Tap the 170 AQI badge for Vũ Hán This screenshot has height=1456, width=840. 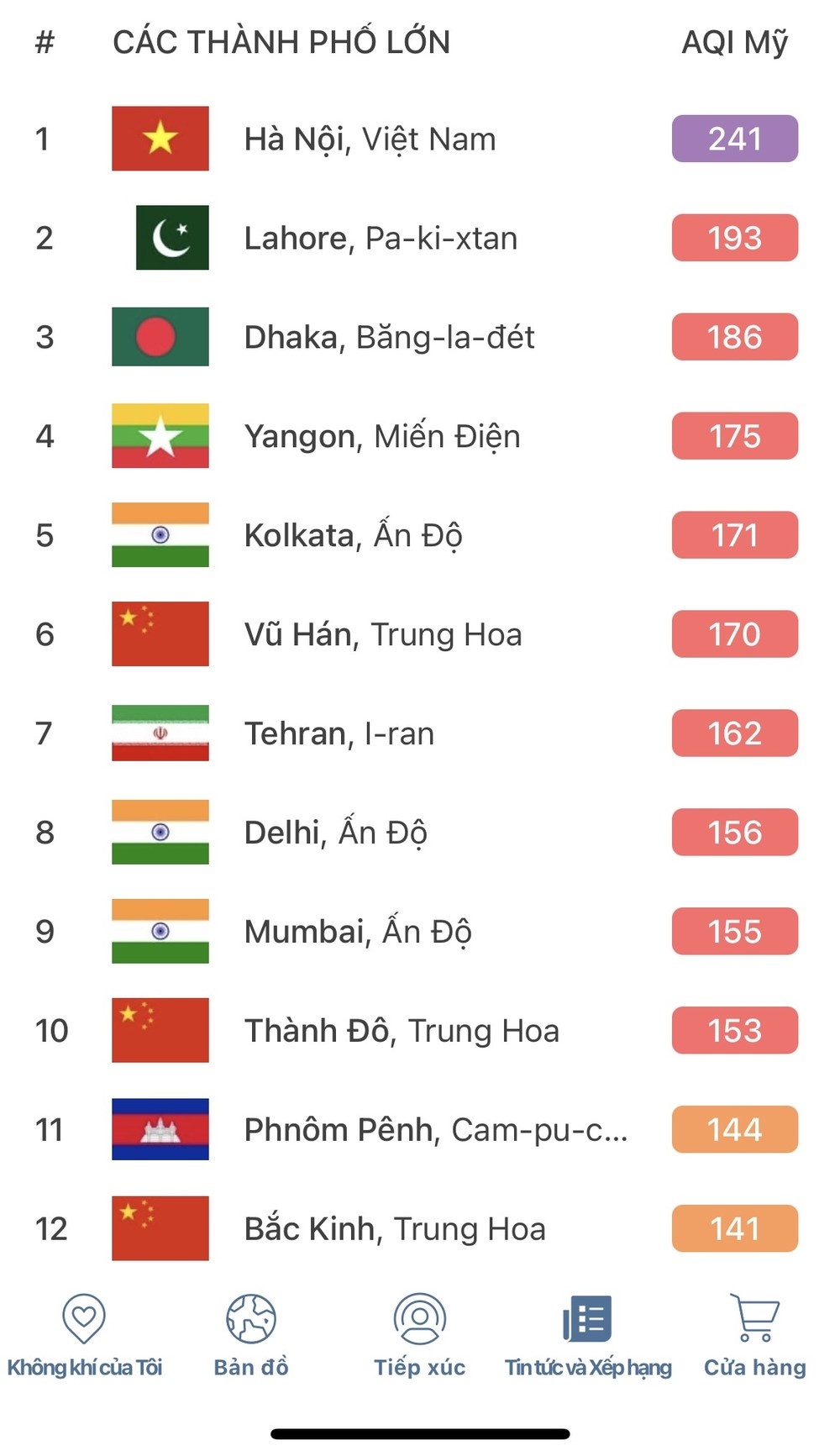click(733, 633)
